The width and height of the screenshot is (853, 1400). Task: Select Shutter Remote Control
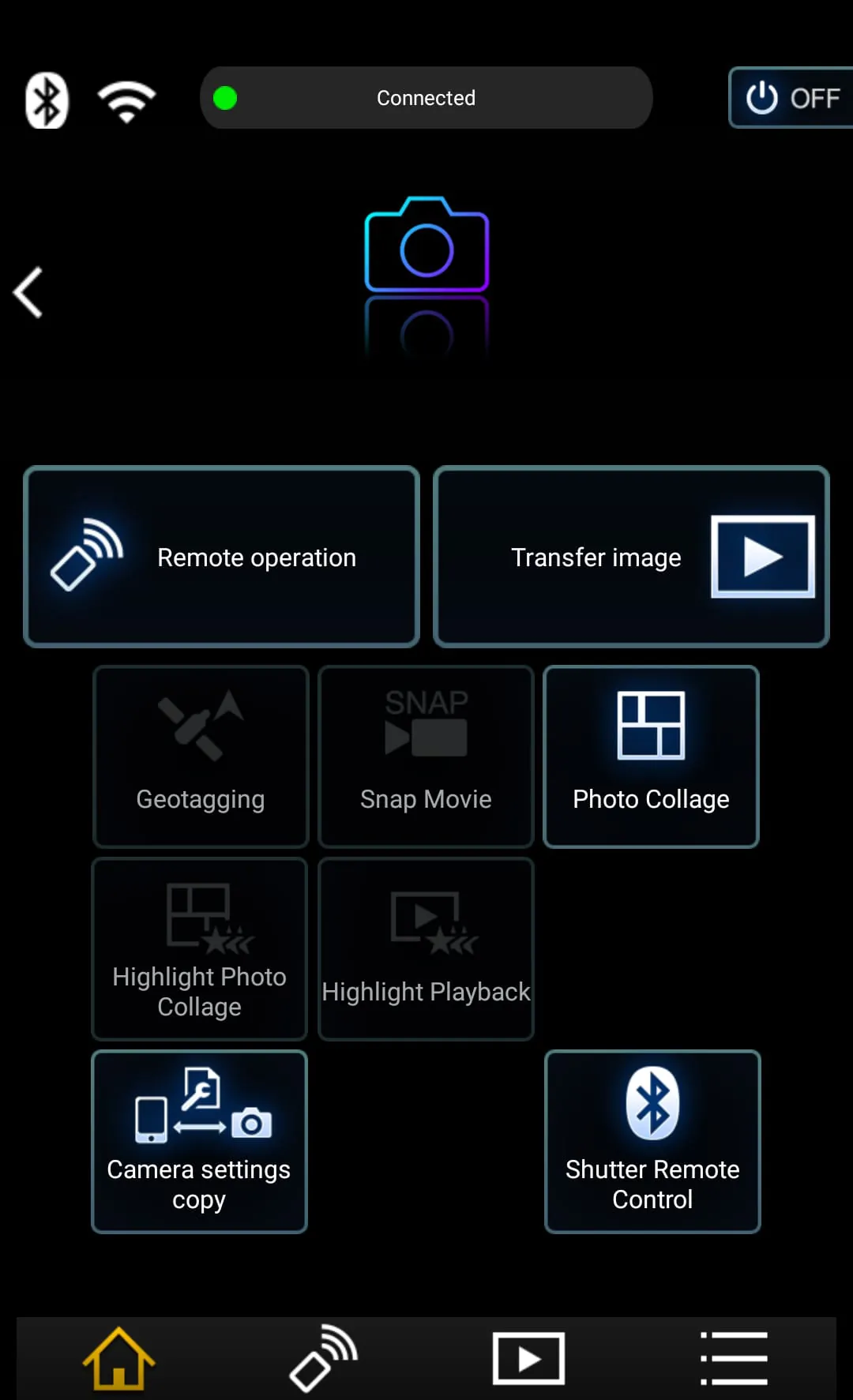click(x=652, y=1141)
